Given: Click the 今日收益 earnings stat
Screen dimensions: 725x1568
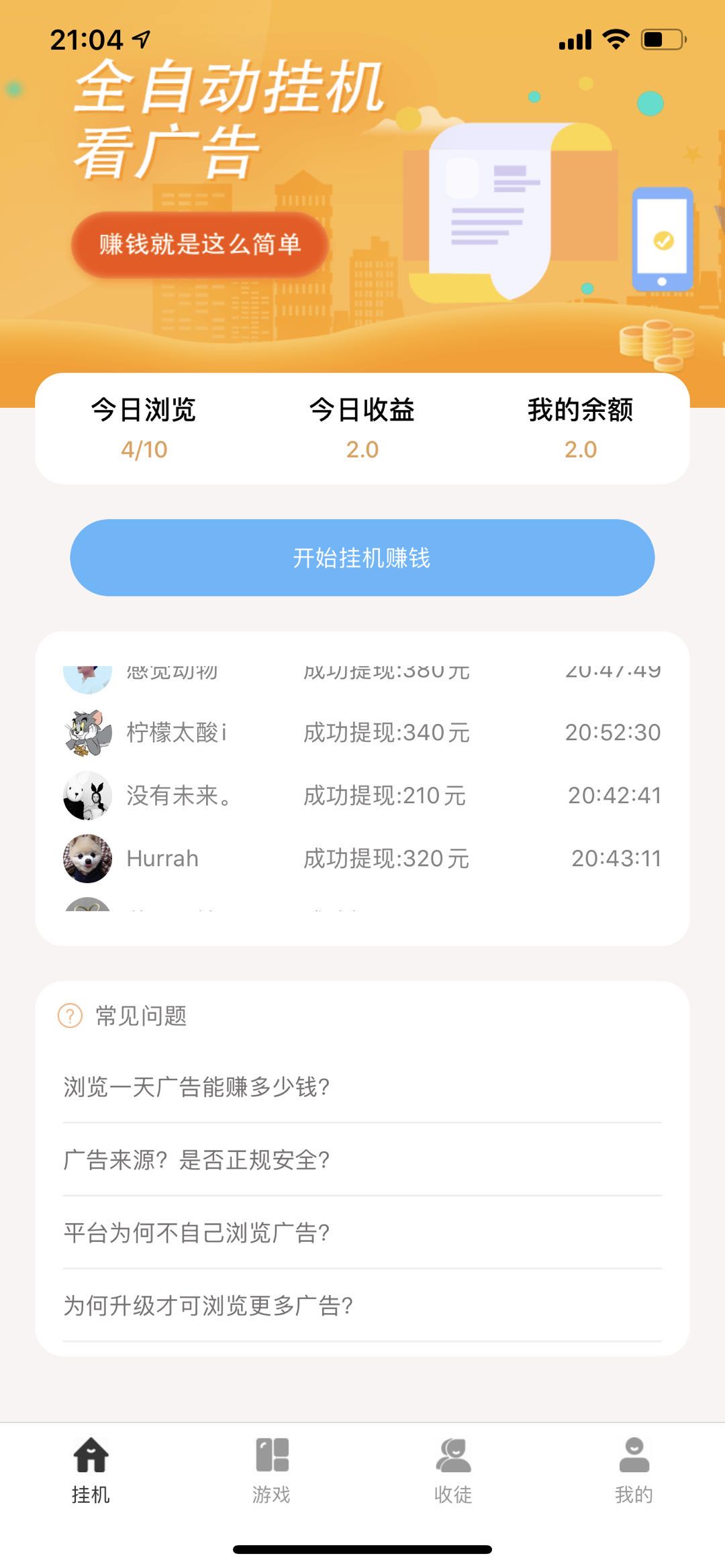Looking at the screenshot, I should click(363, 429).
